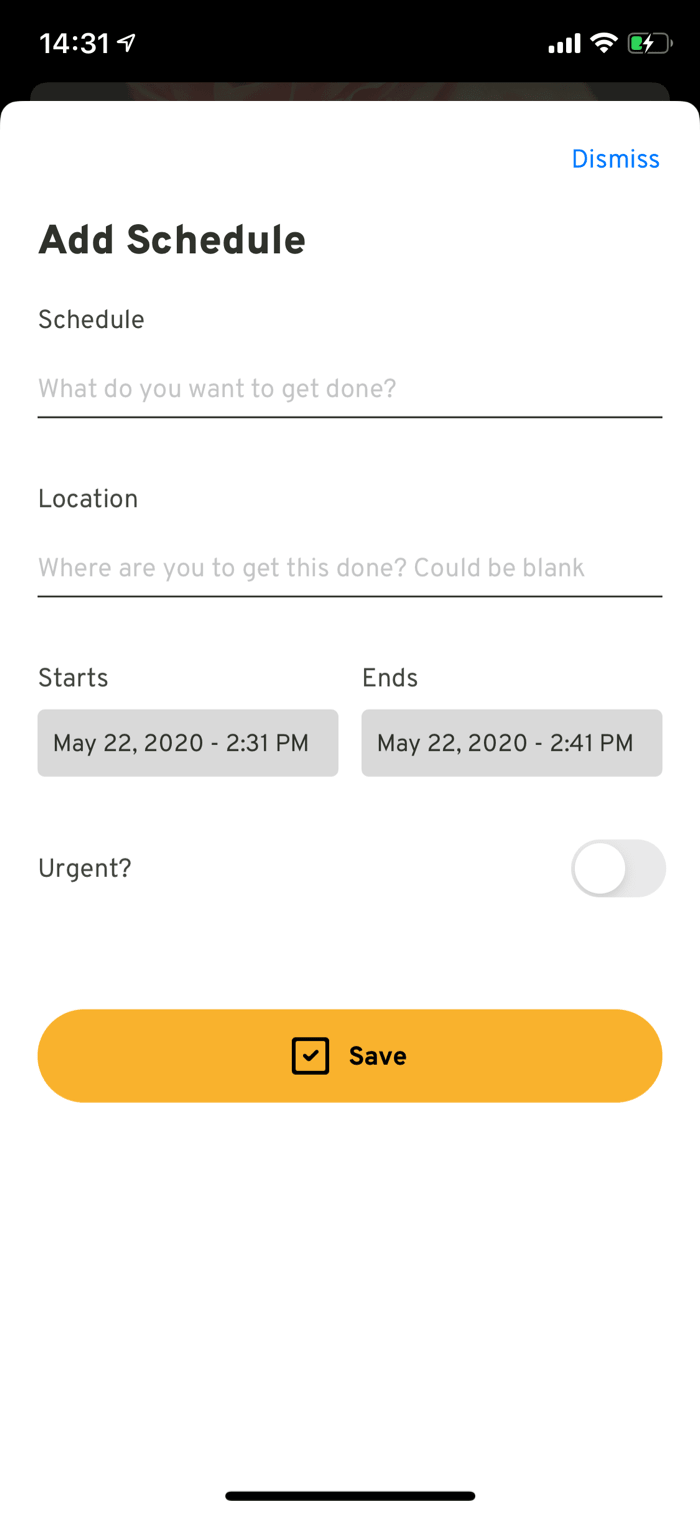Image resolution: width=700 pixels, height=1516 pixels.
Task: Dismiss the Add Schedule sheet
Action: (615, 160)
